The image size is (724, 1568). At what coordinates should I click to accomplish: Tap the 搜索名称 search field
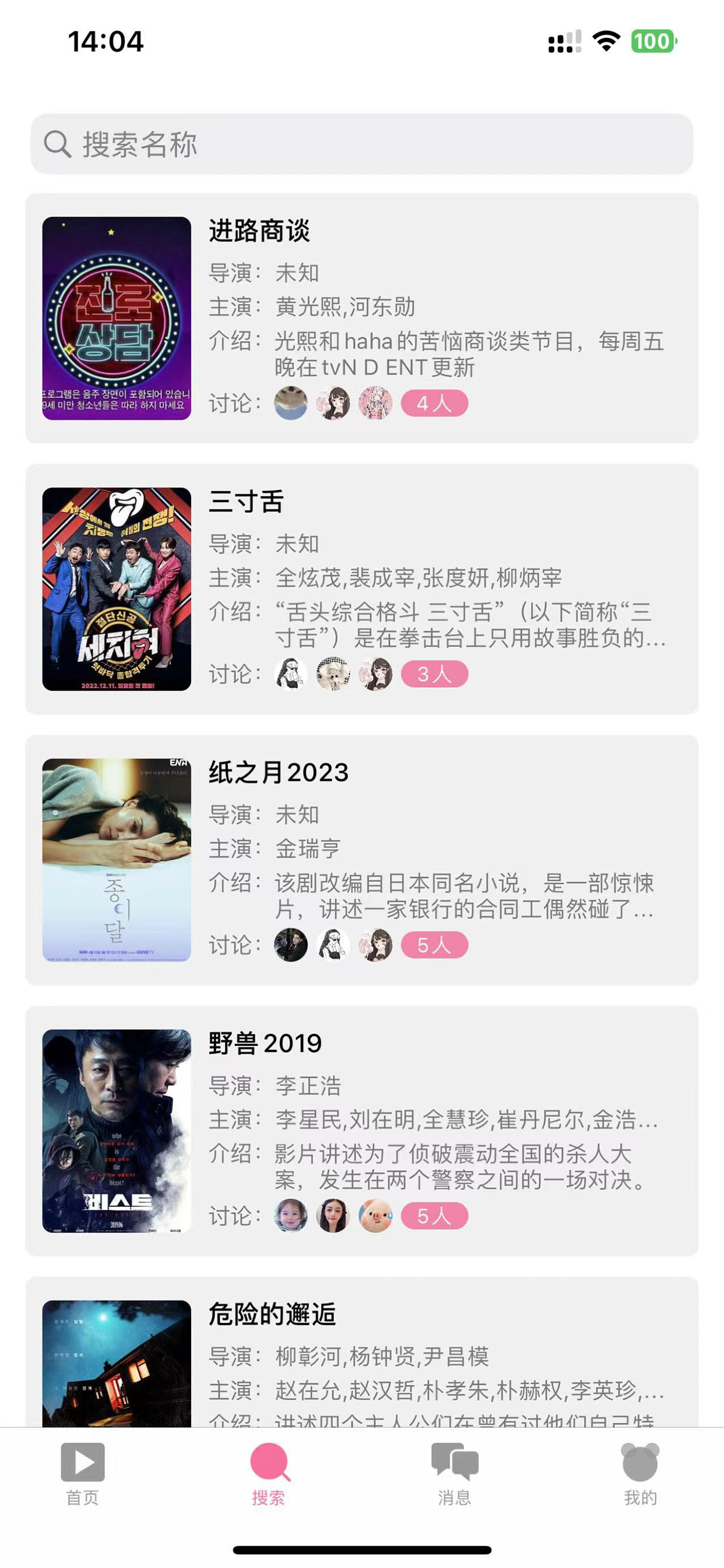[361, 144]
